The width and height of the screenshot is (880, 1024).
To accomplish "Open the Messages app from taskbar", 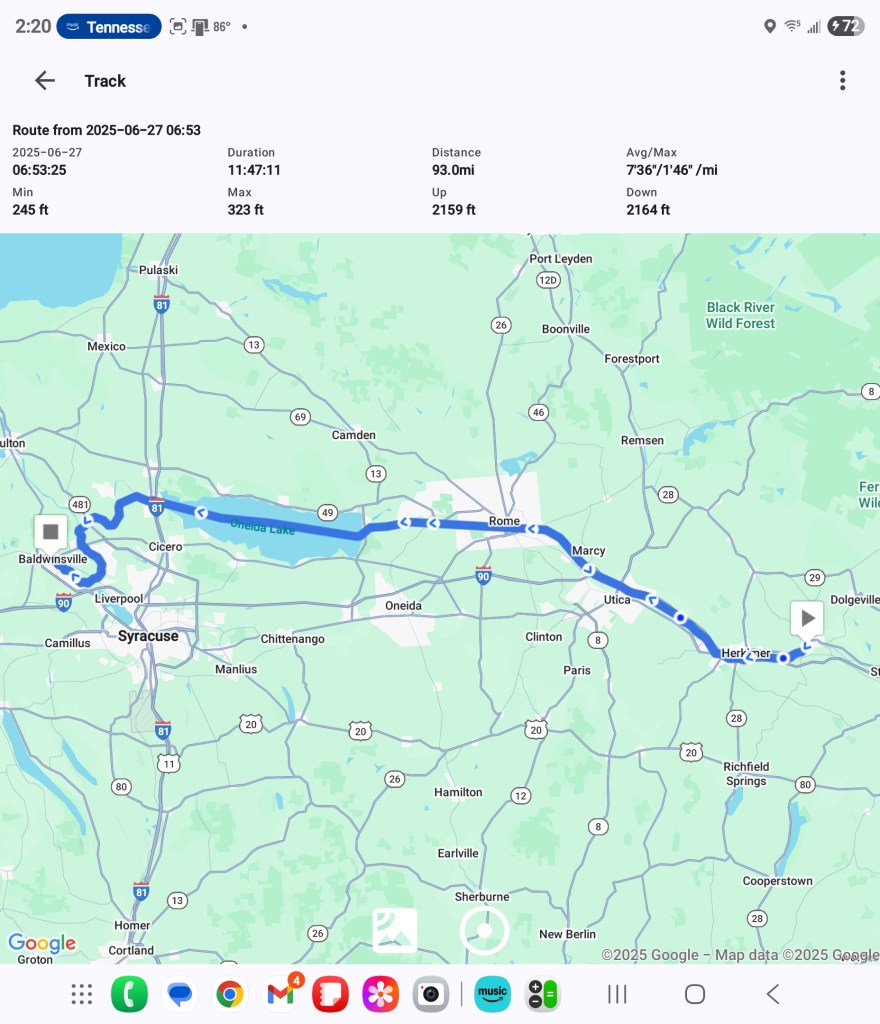I will coord(180,994).
